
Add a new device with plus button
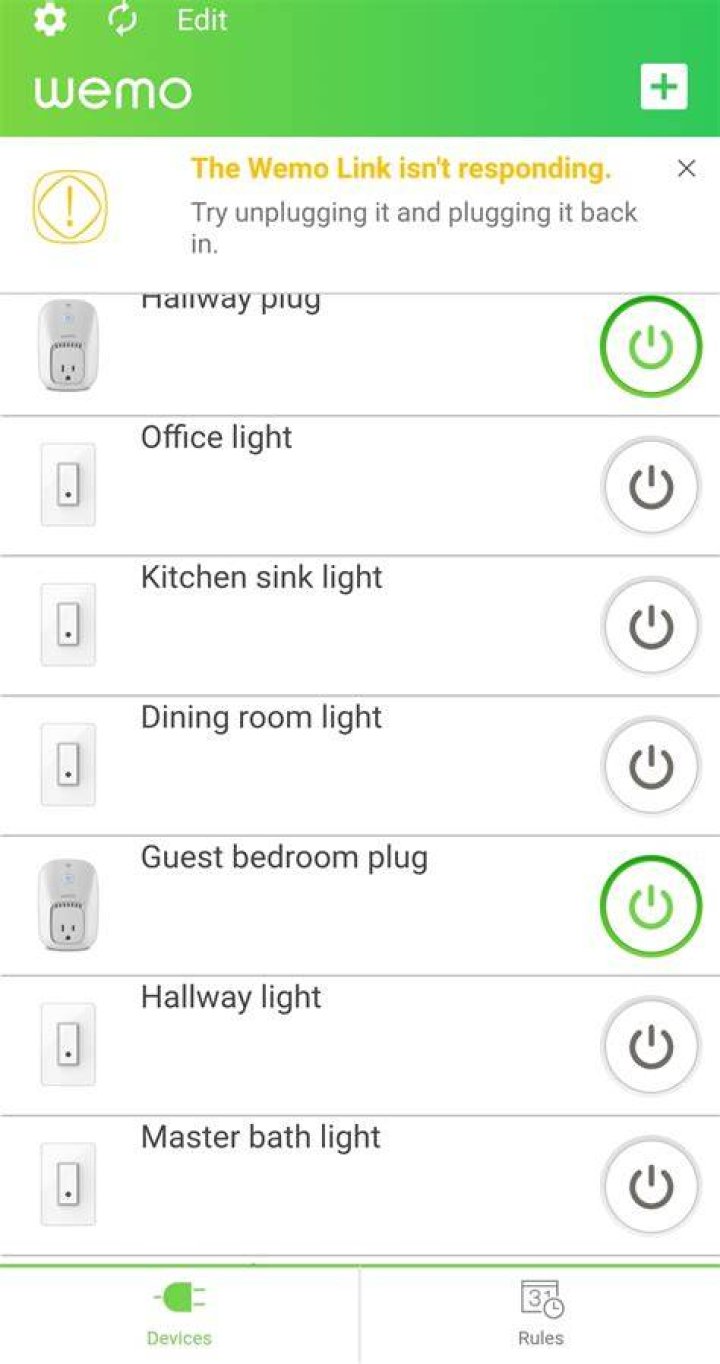click(x=664, y=87)
